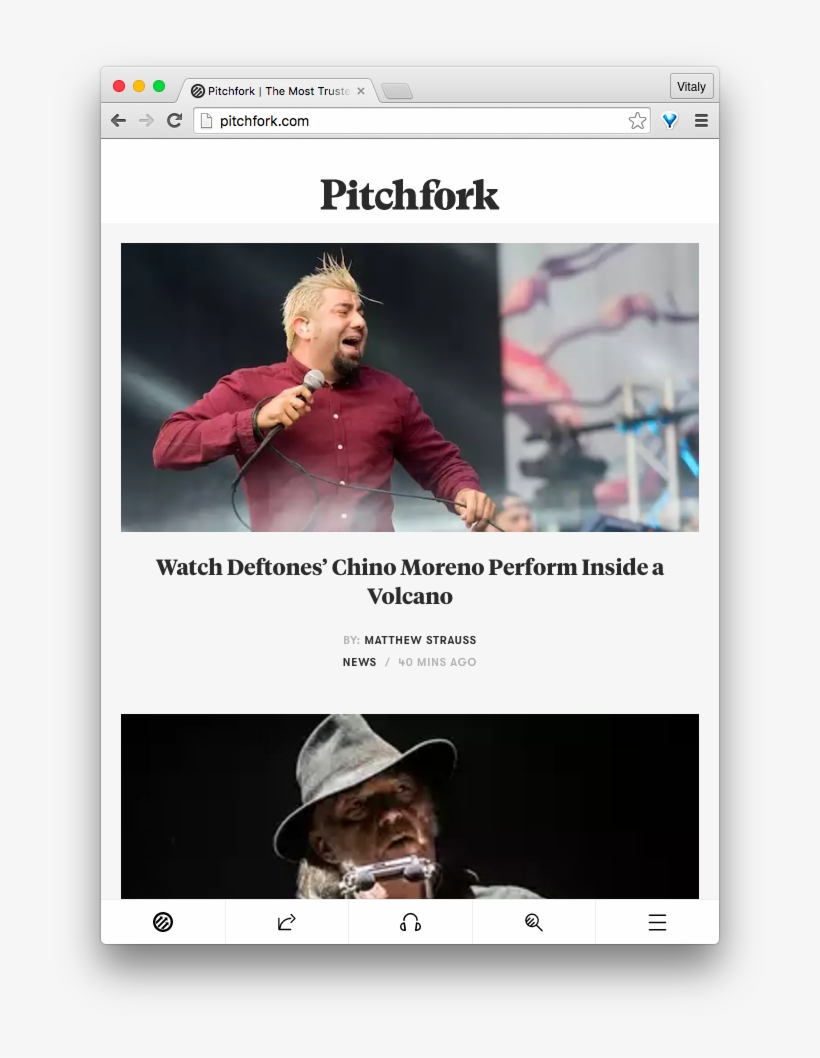Image resolution: width=820 pixels, height=1058 pixels.
Task: Open the site menu in bottom bar
Action: (x=657, y=922)
